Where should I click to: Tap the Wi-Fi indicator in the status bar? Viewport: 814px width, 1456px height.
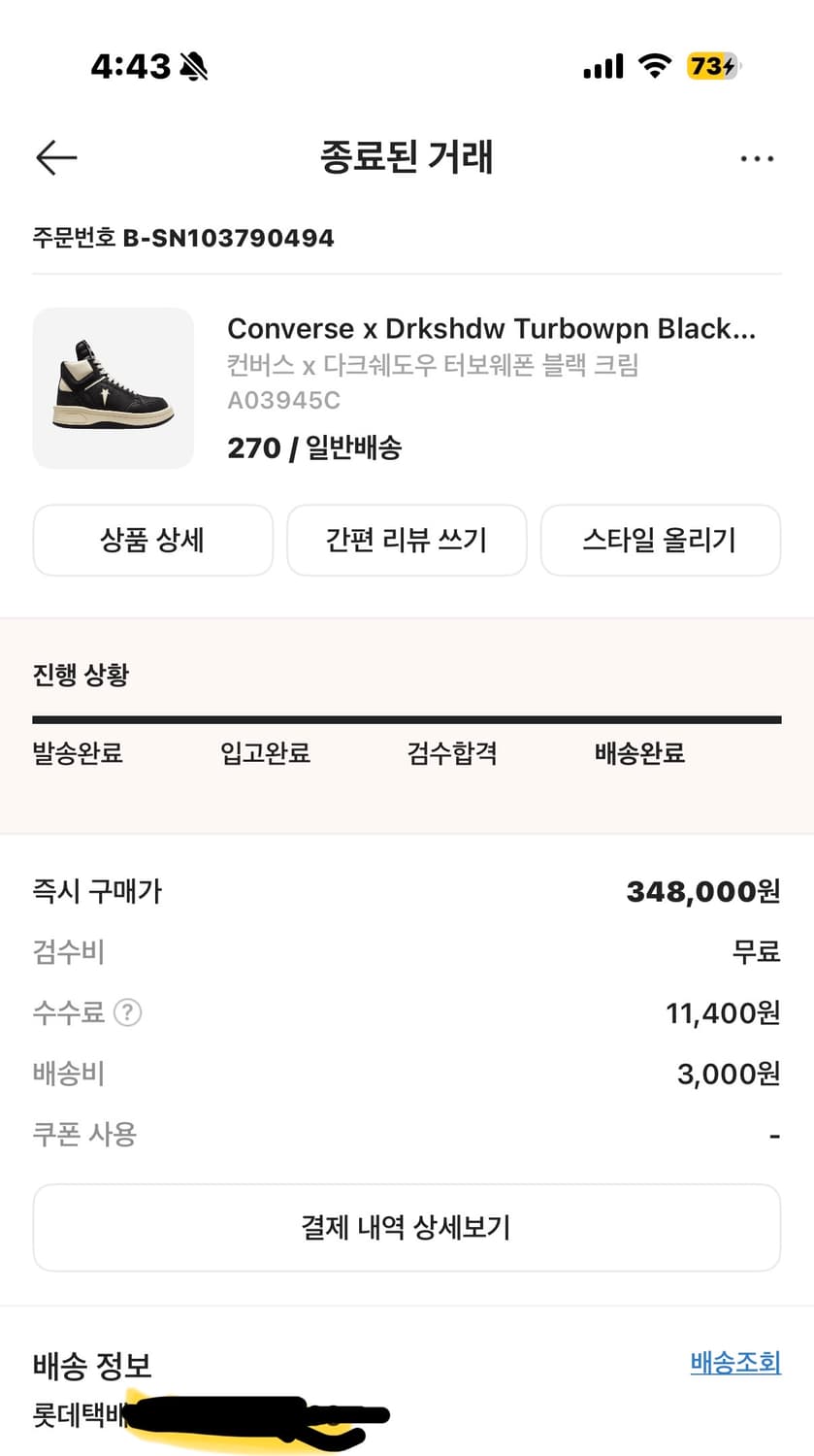(655, 65)
